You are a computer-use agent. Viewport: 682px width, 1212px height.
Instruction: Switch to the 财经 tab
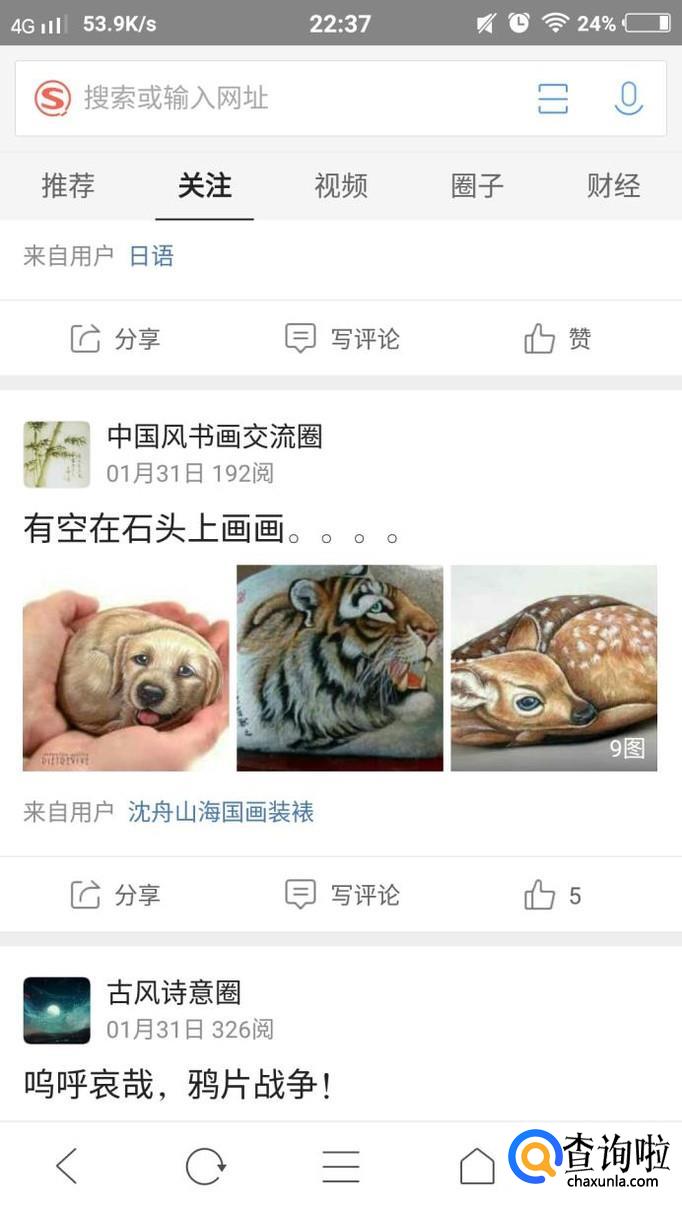613,186
